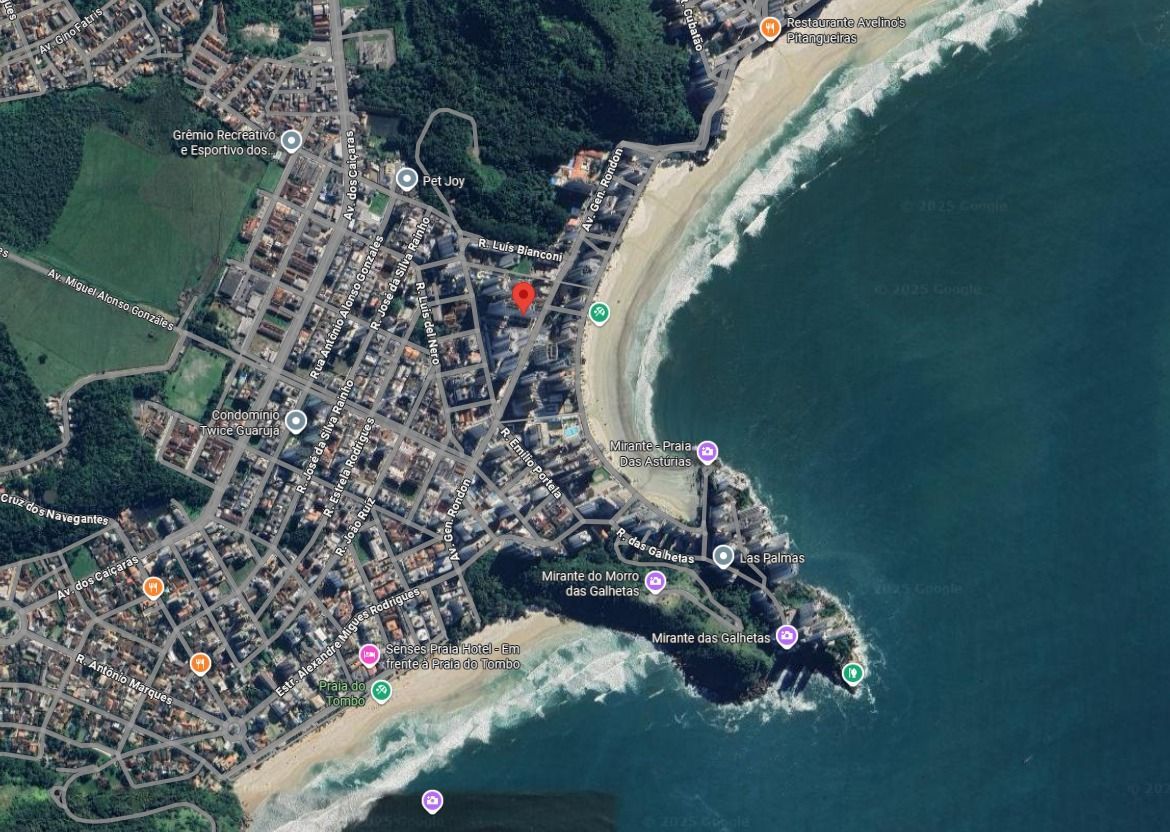Open the Mirante das Galhetas marker
This screenshot has height=832, width=1170.
[x=787, y=635]
